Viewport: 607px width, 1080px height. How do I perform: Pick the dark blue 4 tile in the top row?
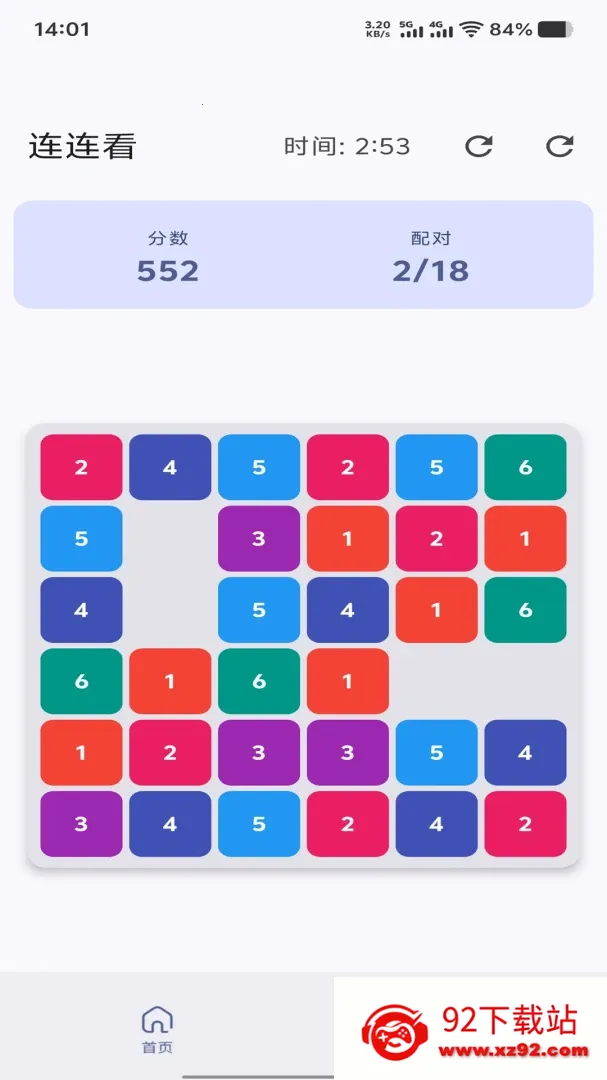pos(169,467)
